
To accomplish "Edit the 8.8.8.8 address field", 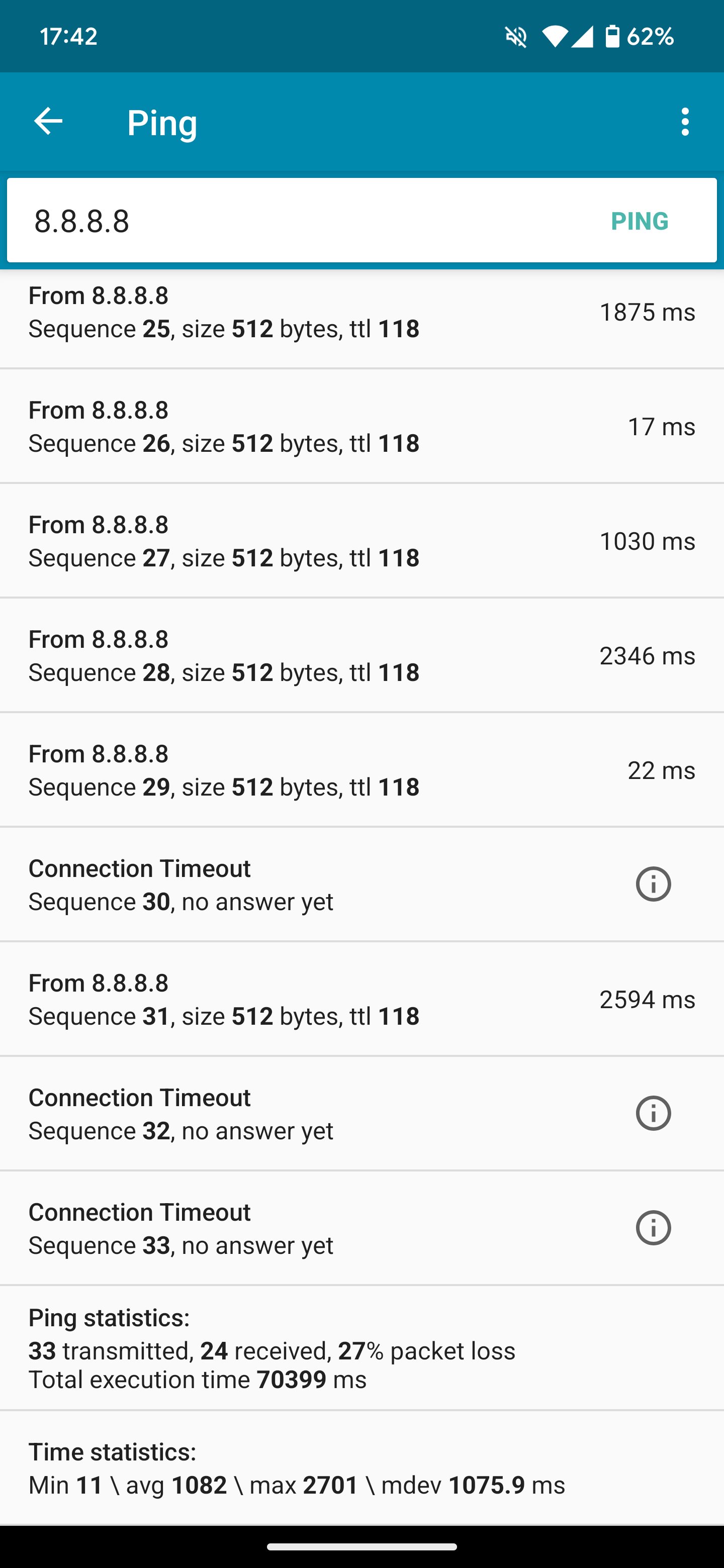I will click(298, 220).
